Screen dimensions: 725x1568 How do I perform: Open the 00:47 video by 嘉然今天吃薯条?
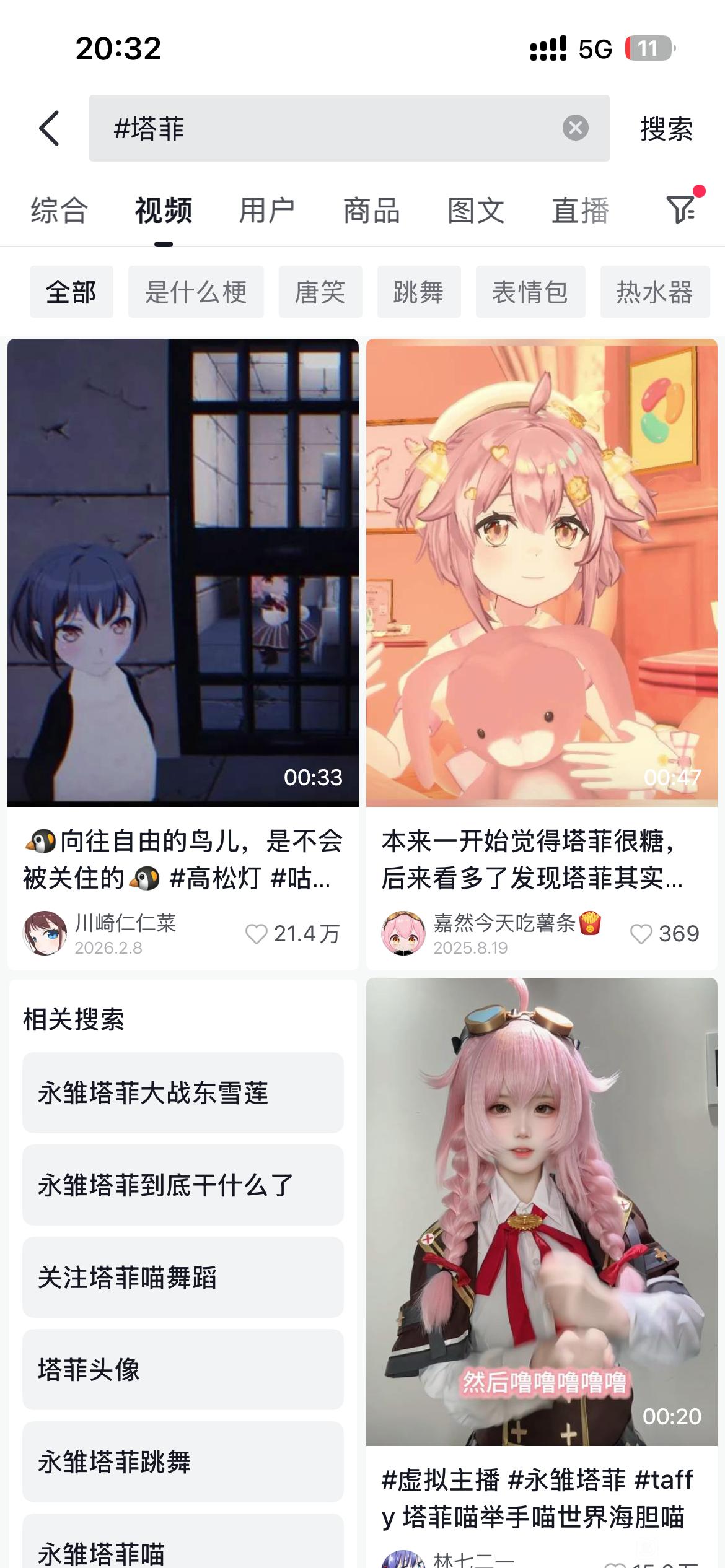(542, 572)
